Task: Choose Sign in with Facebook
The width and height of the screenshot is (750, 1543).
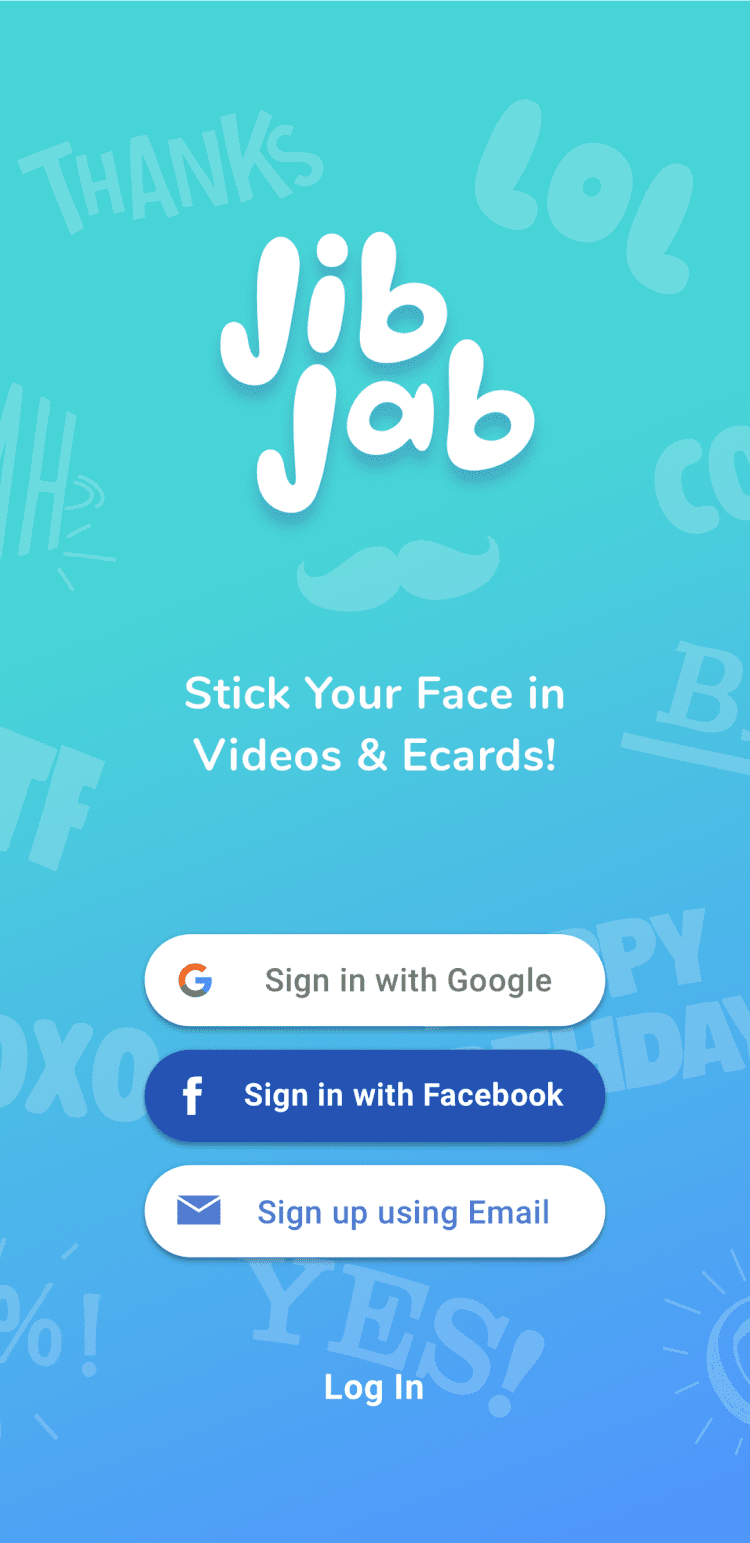Action: [375, 1095]
